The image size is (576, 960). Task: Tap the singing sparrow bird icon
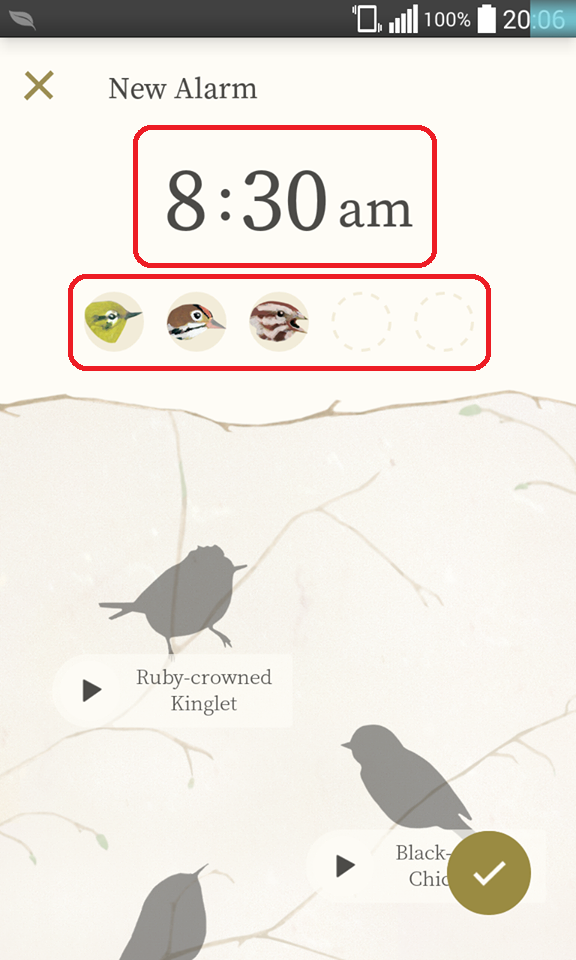click(279, 321)
